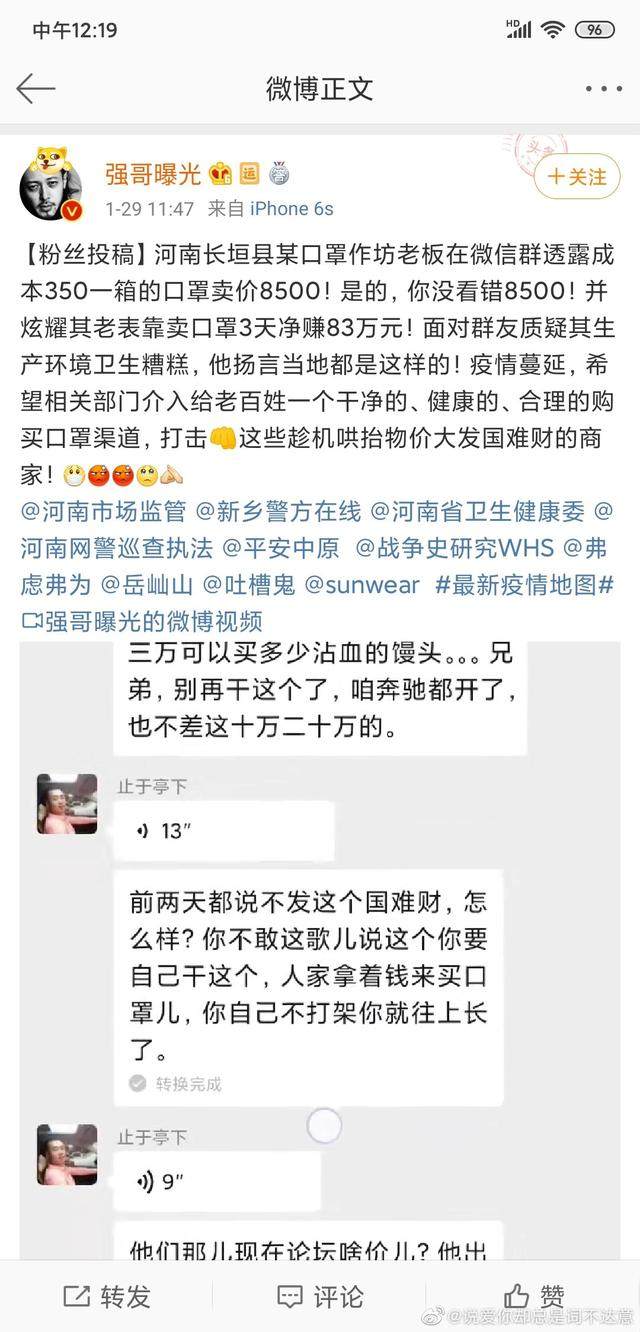This screenshot has height=1332, width=640.
Task: Like this post with 赞
Action: pos(534,1297)
